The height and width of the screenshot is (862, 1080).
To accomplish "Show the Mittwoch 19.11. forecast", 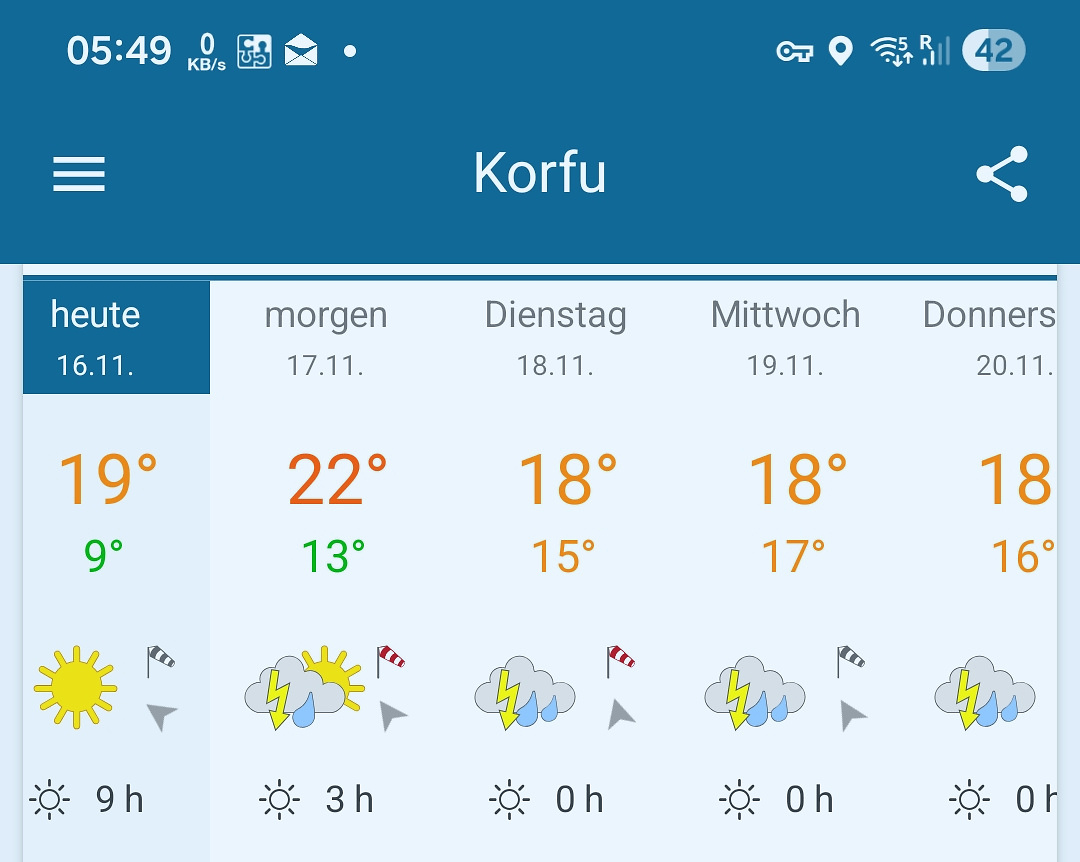I will click(785, 337).
